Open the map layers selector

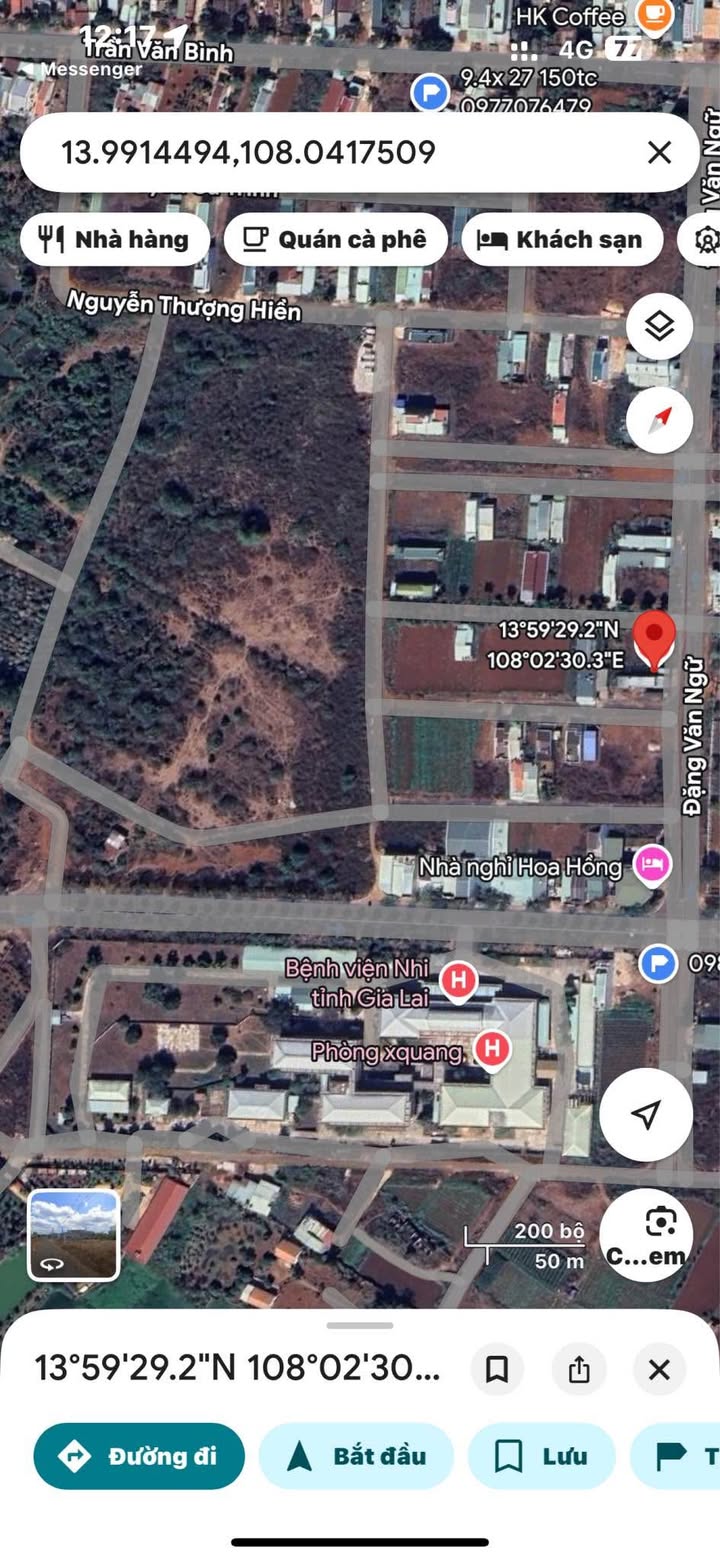click(x=659, y=326)
